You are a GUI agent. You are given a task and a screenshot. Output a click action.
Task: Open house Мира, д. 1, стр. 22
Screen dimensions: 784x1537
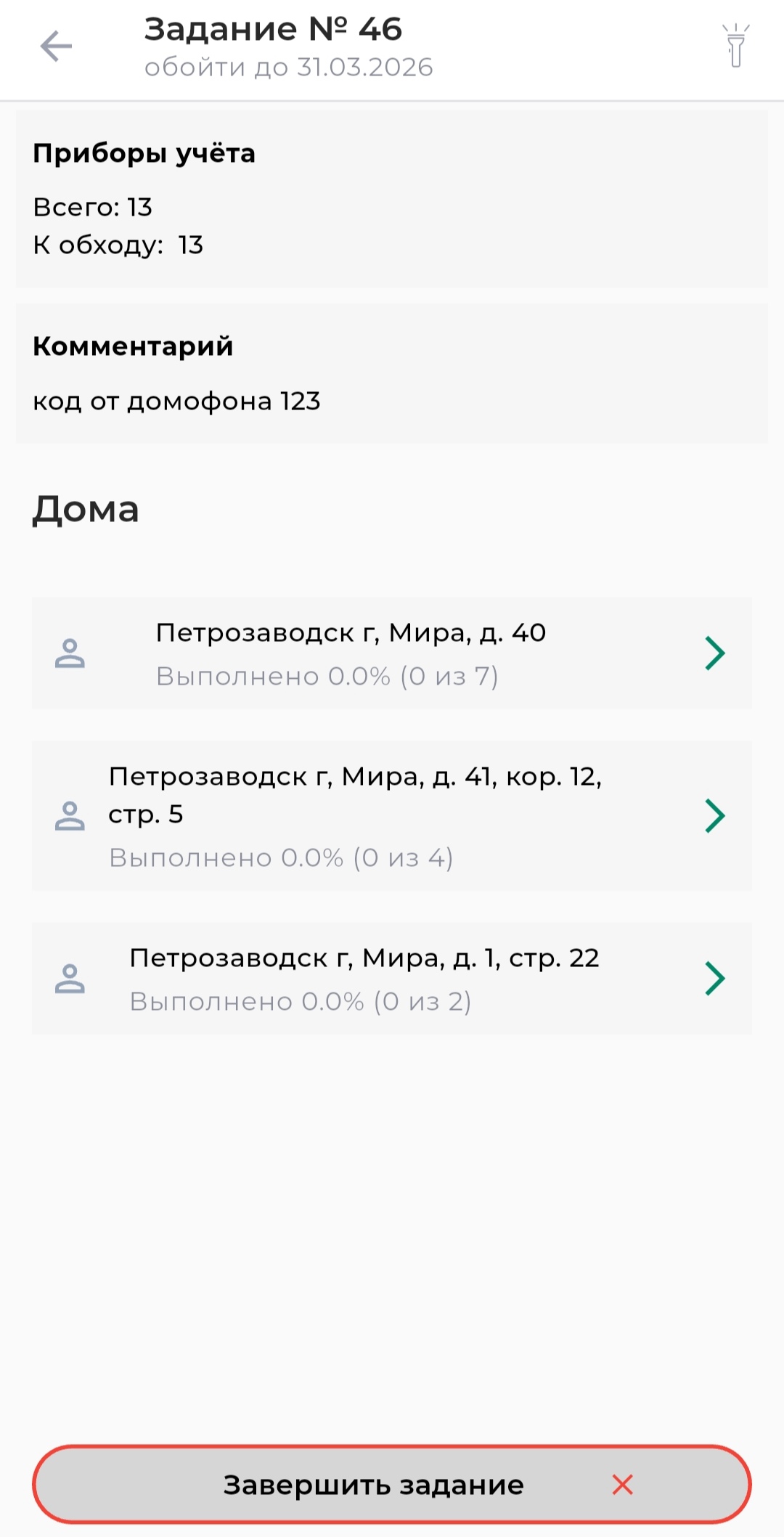click(x=392, y=978)
